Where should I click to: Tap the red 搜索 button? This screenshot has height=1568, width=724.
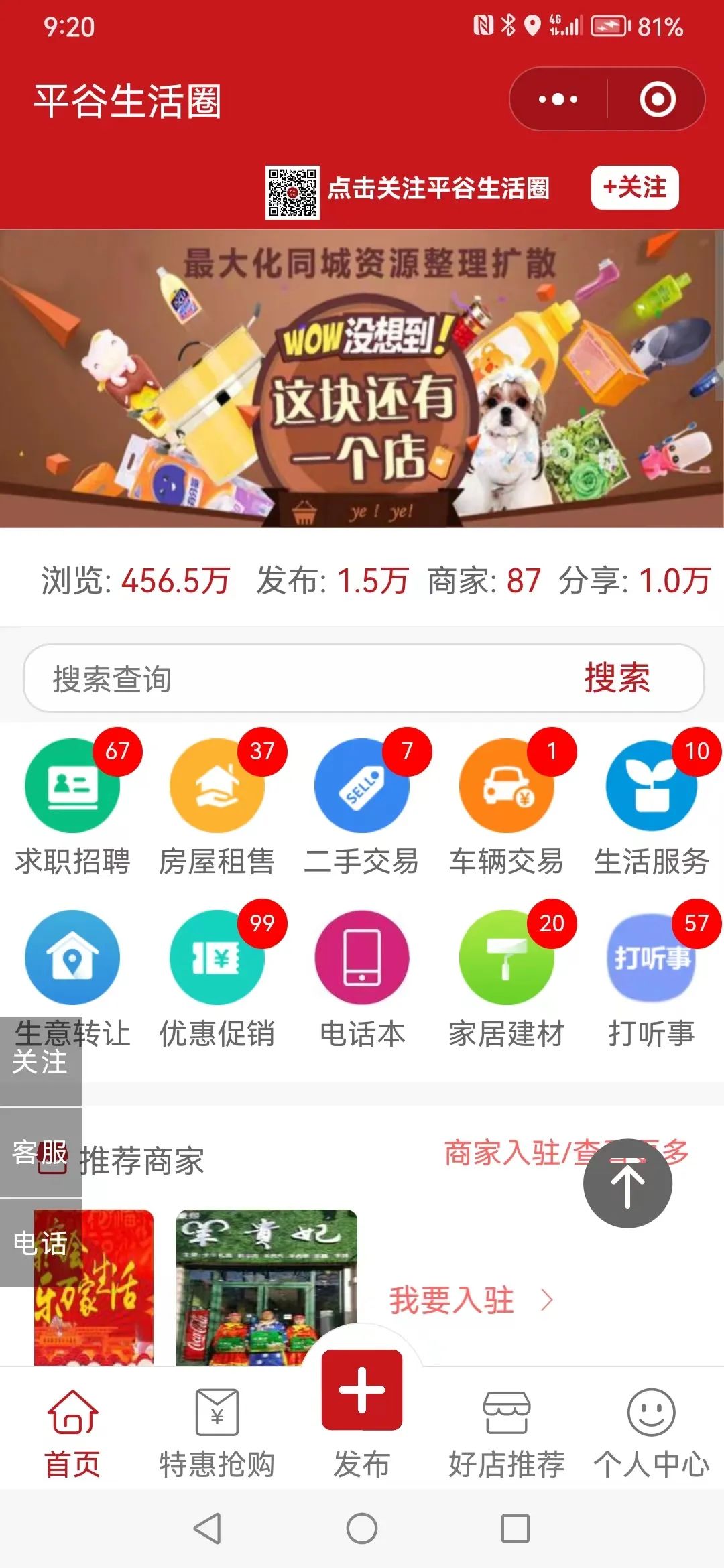coord(617,678)
